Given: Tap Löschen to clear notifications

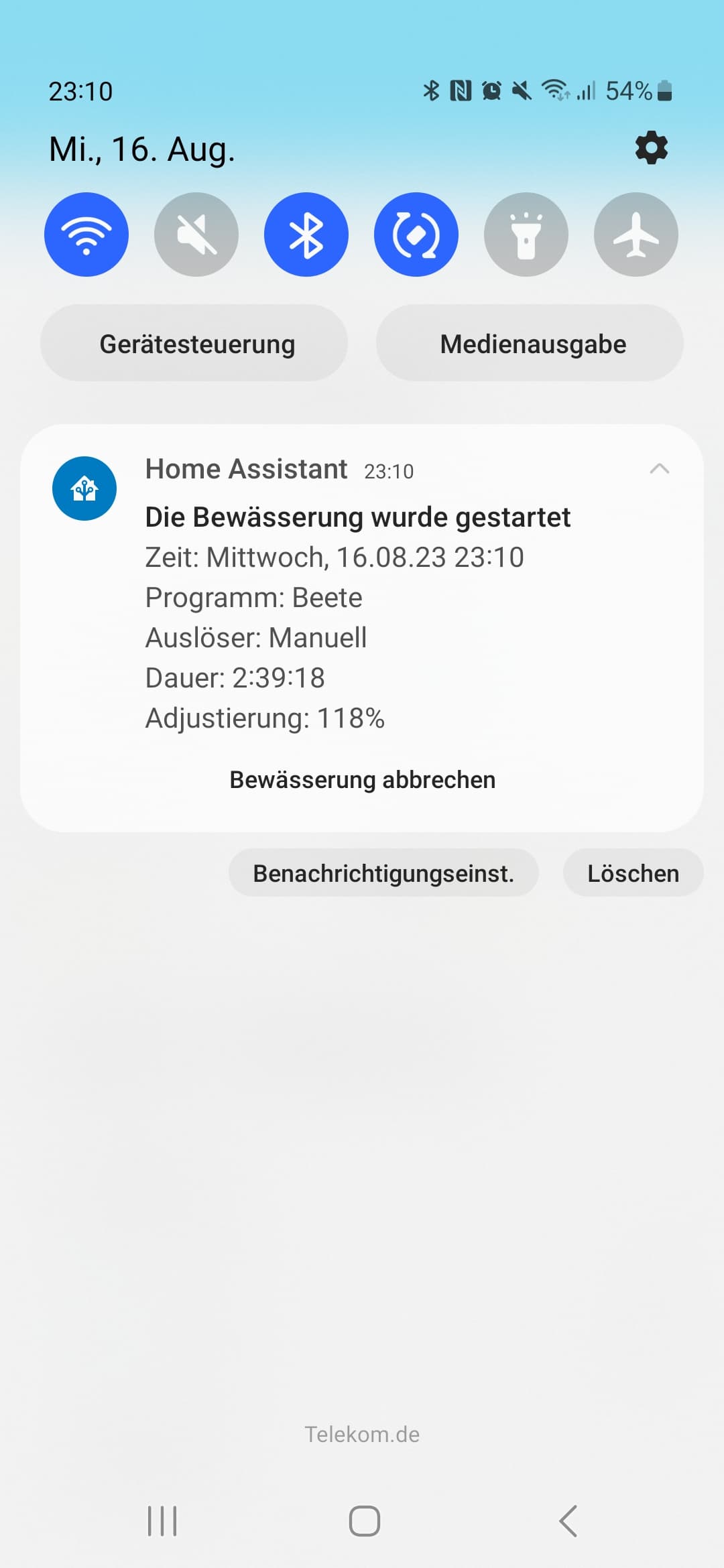Looking at the screenshot, I should (633, 872).
